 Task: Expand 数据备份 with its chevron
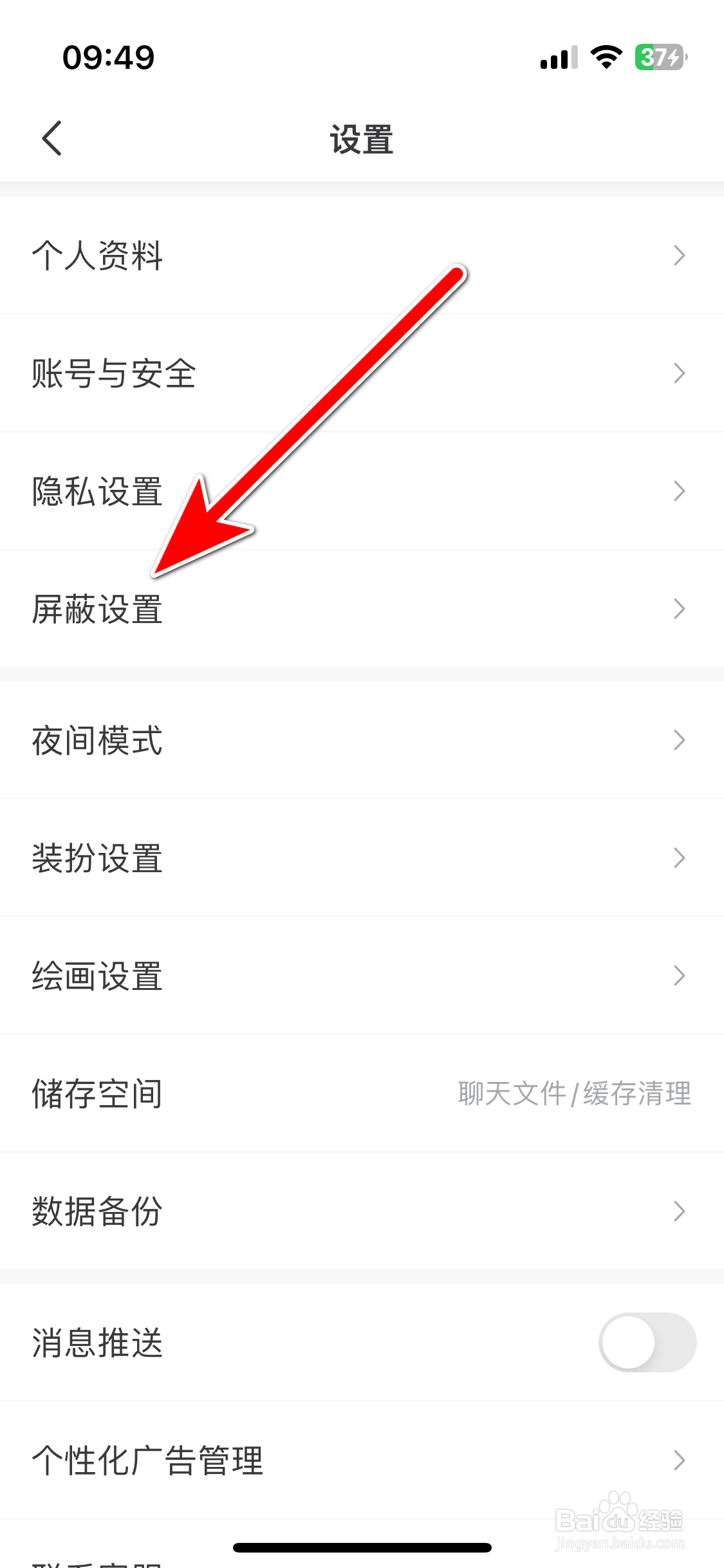coord(679,1212)
